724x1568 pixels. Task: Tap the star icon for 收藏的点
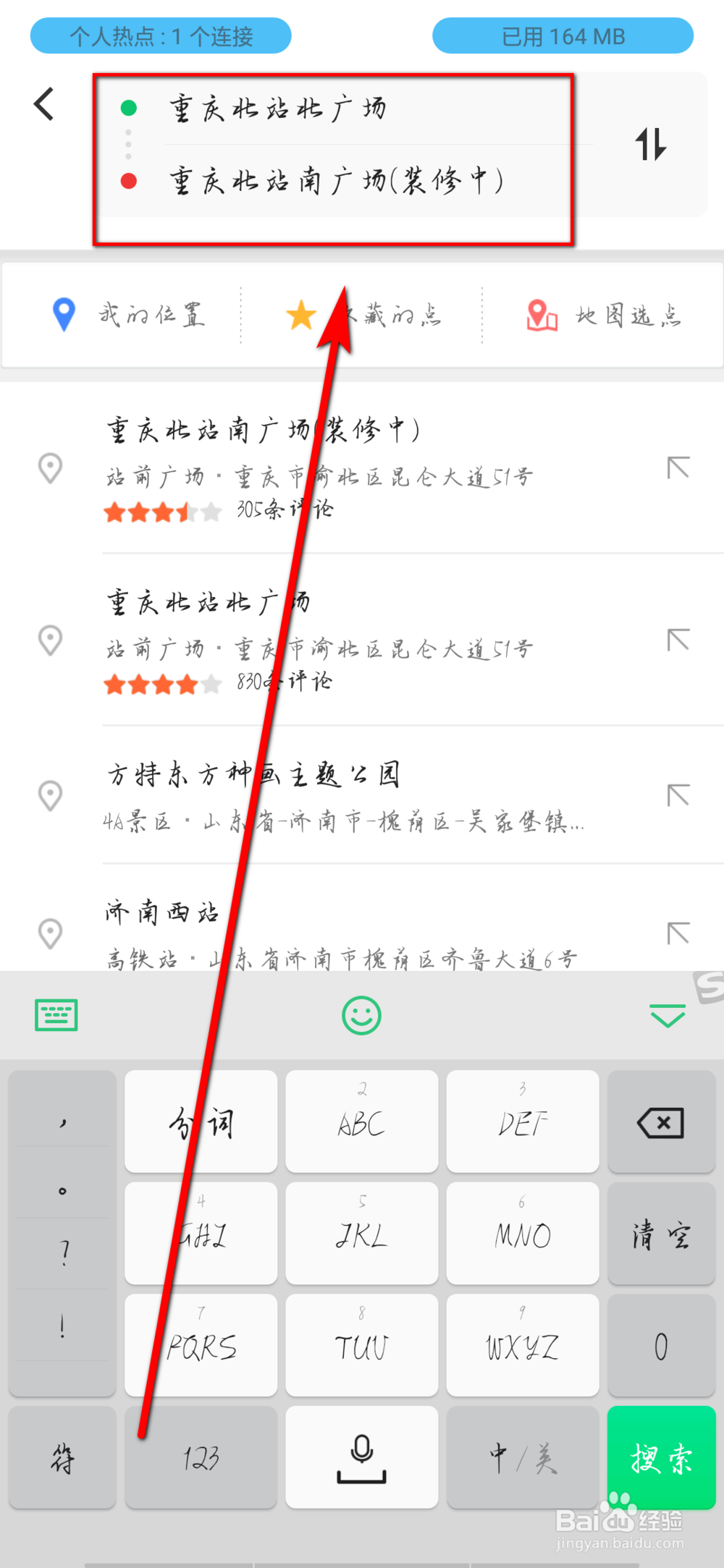[x=301, y=314]
